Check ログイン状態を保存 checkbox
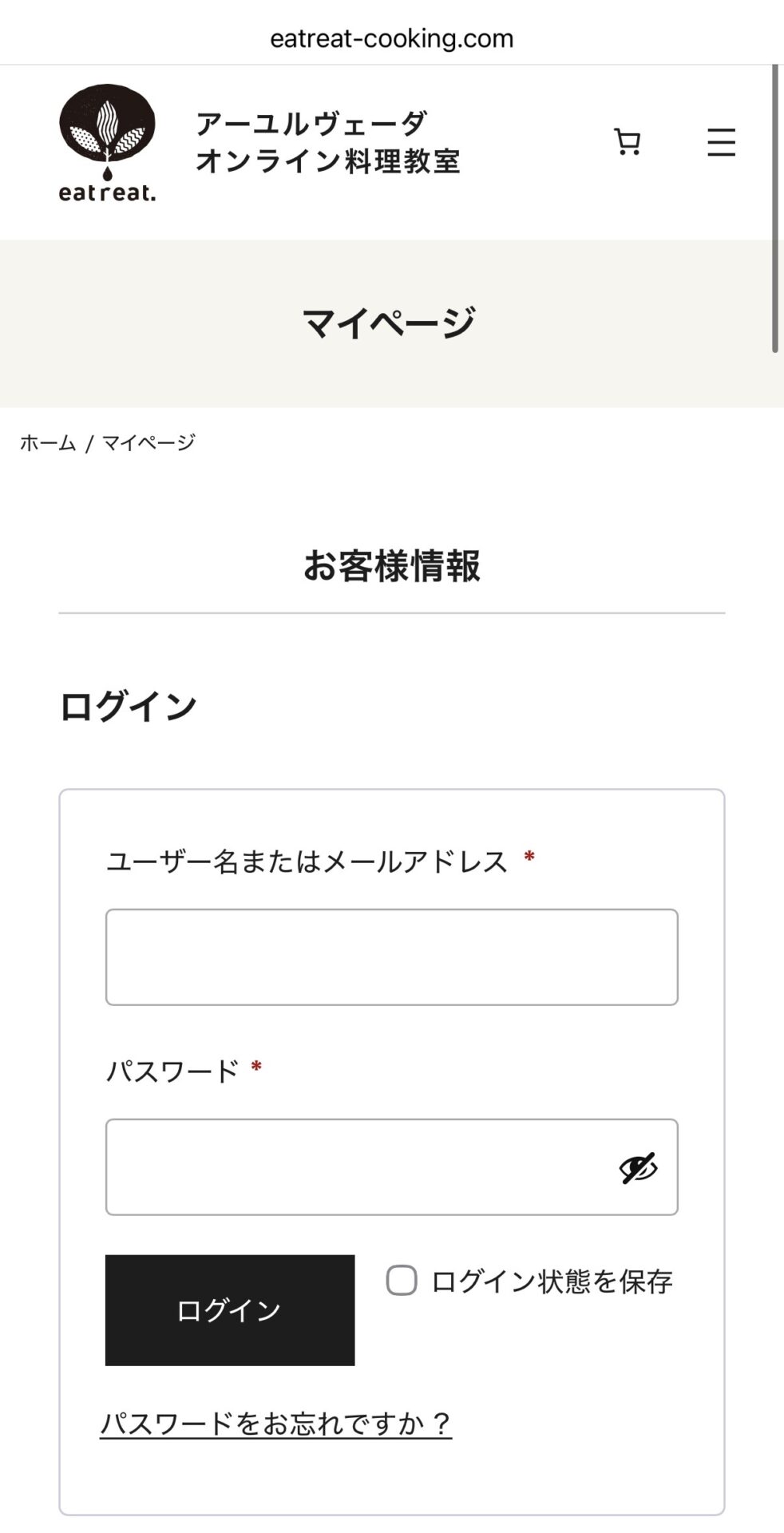The height and width of the screenshot is (1533, 784). [402, 1281]
